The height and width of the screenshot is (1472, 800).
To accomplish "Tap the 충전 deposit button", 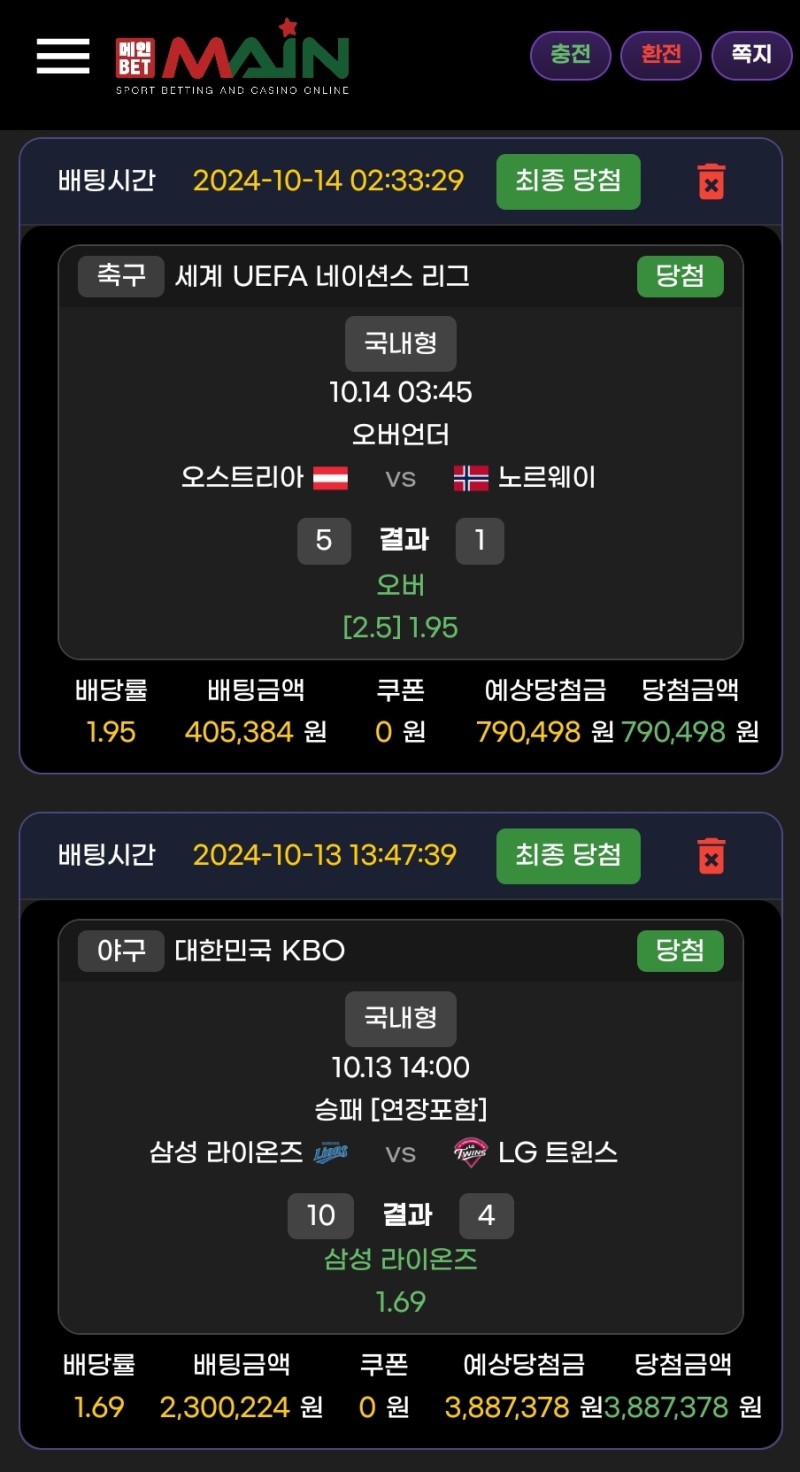I will (x=570, y=54).
